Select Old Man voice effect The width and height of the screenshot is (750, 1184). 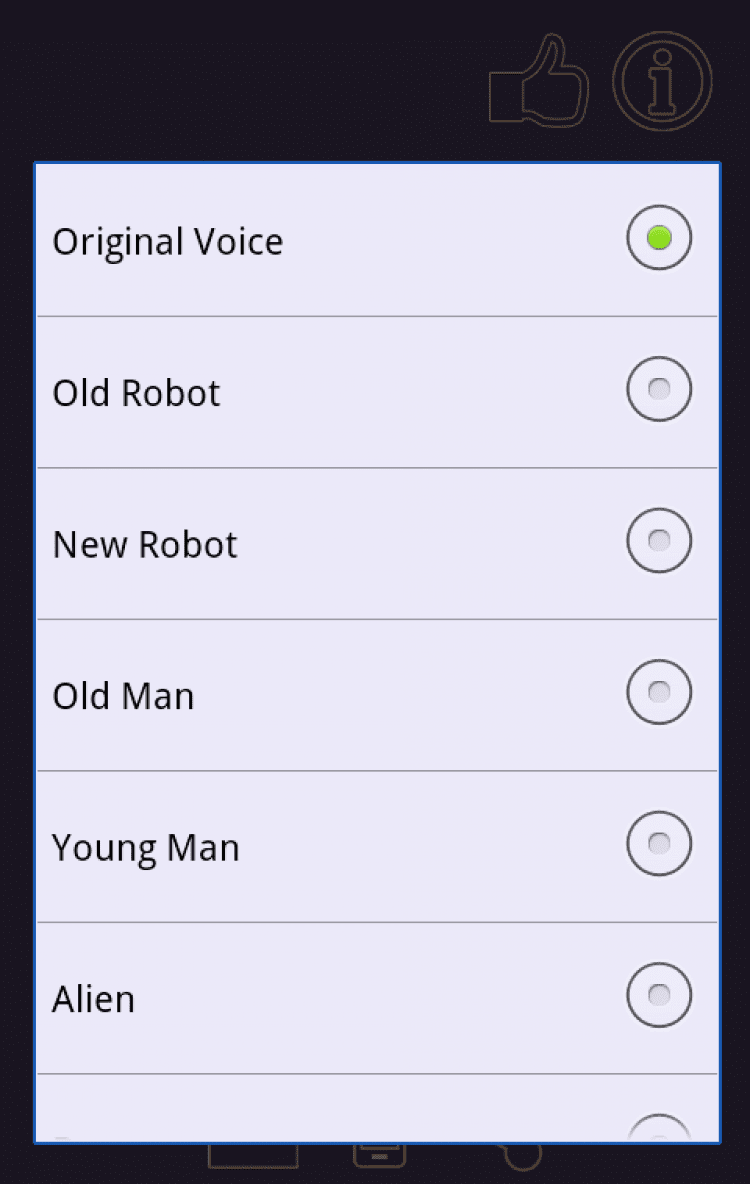[658, 692]
